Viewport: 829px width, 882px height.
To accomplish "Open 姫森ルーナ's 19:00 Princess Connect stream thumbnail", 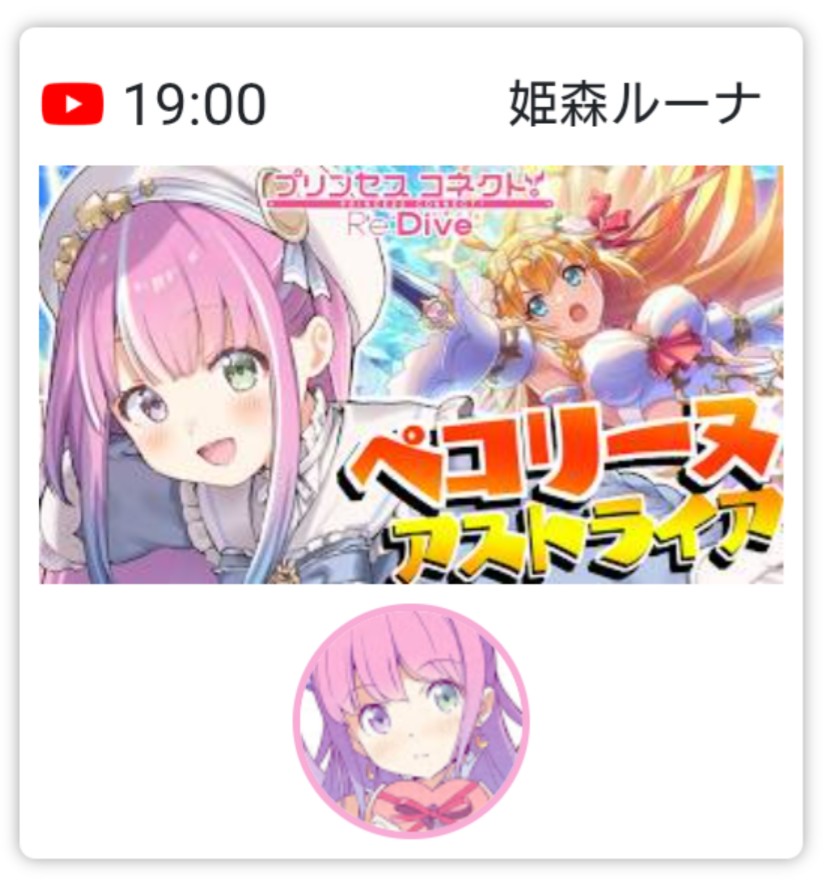I will pyautogui.click(x=411, y=375).
